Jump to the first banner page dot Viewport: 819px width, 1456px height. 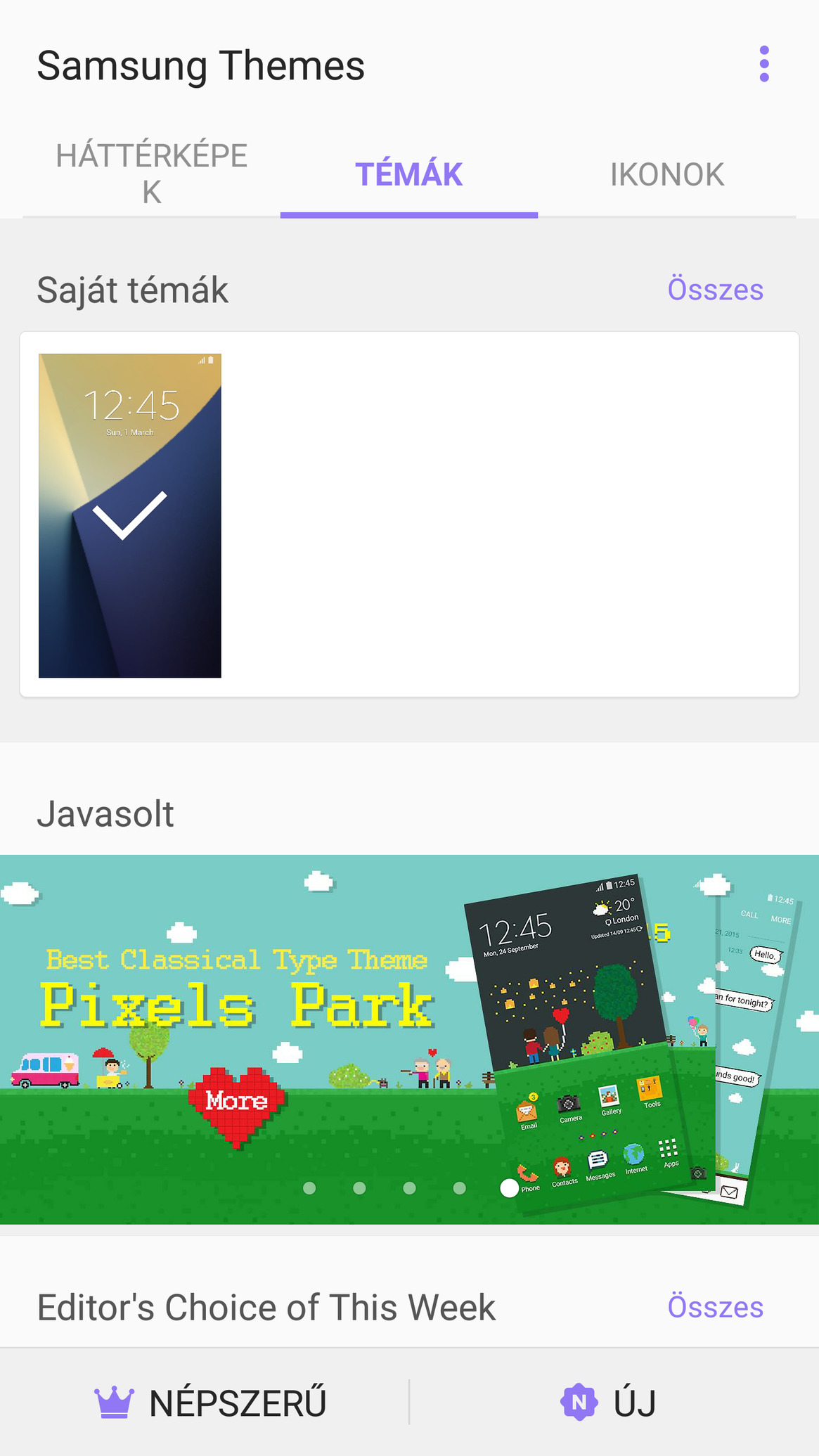tap(309, 1188)
